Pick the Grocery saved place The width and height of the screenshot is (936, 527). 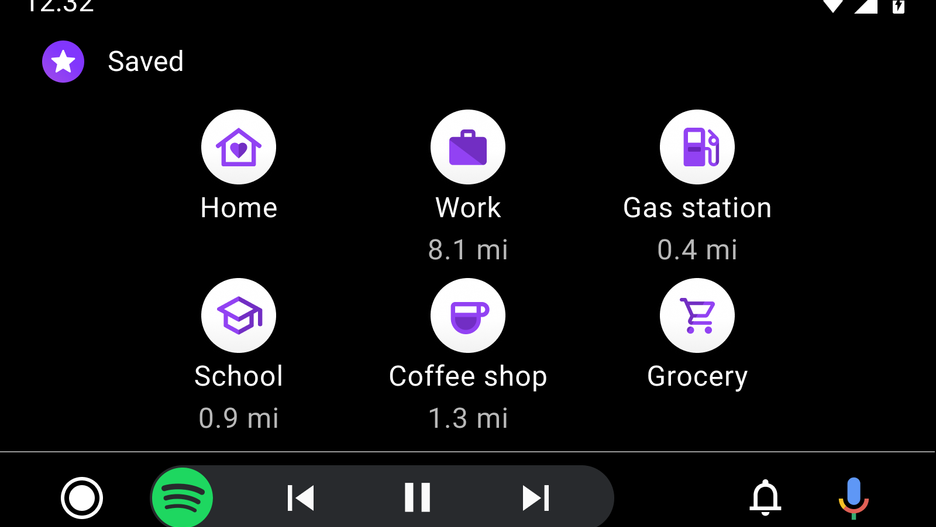[x=697, y=316]
